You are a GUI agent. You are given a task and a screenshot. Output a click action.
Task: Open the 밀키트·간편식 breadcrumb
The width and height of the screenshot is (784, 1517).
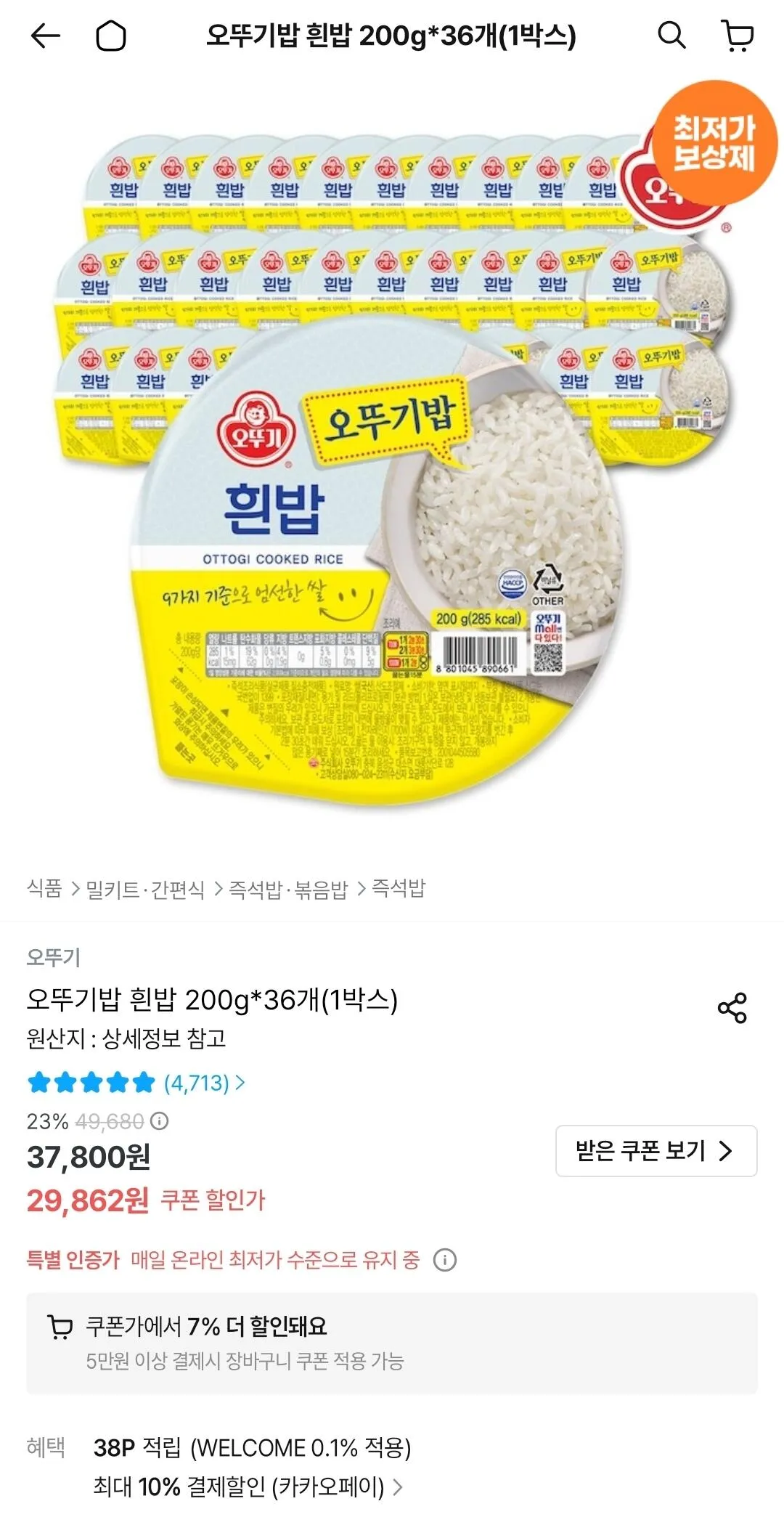pos(145,889)
